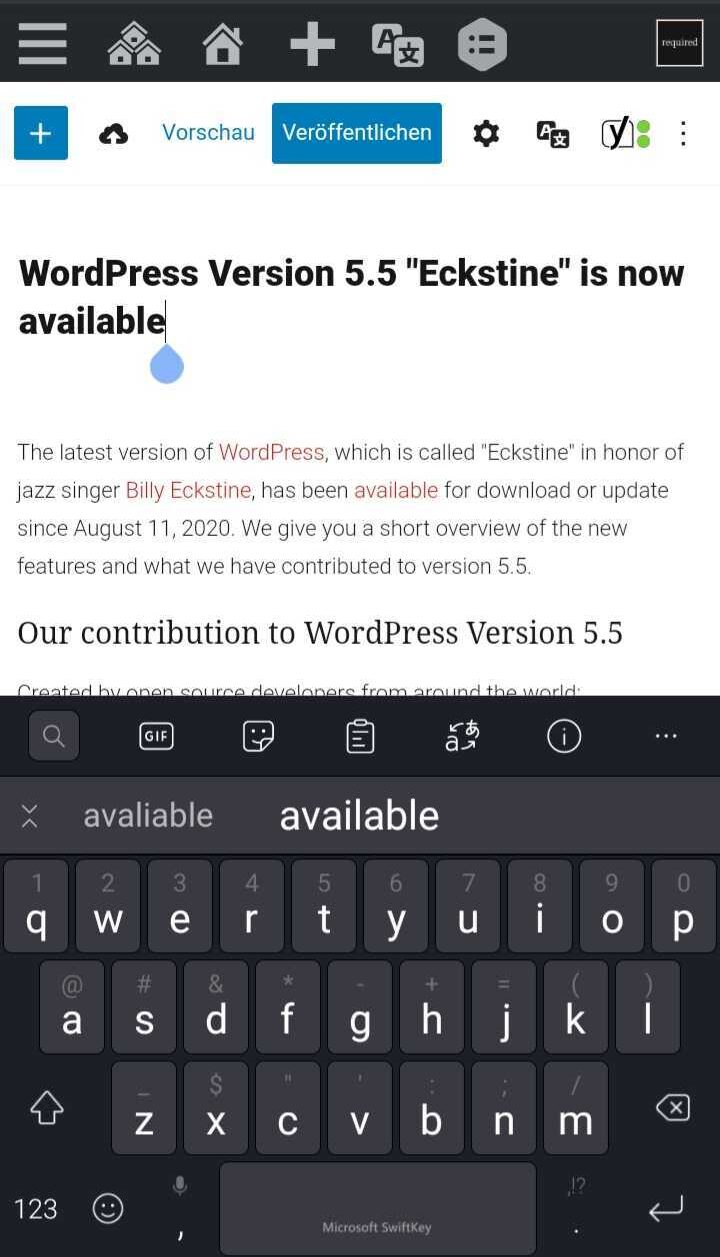Open editor settings gear
Image resolution: width=720 pixels, height=1257 pixels.
(x=486, y=133)
